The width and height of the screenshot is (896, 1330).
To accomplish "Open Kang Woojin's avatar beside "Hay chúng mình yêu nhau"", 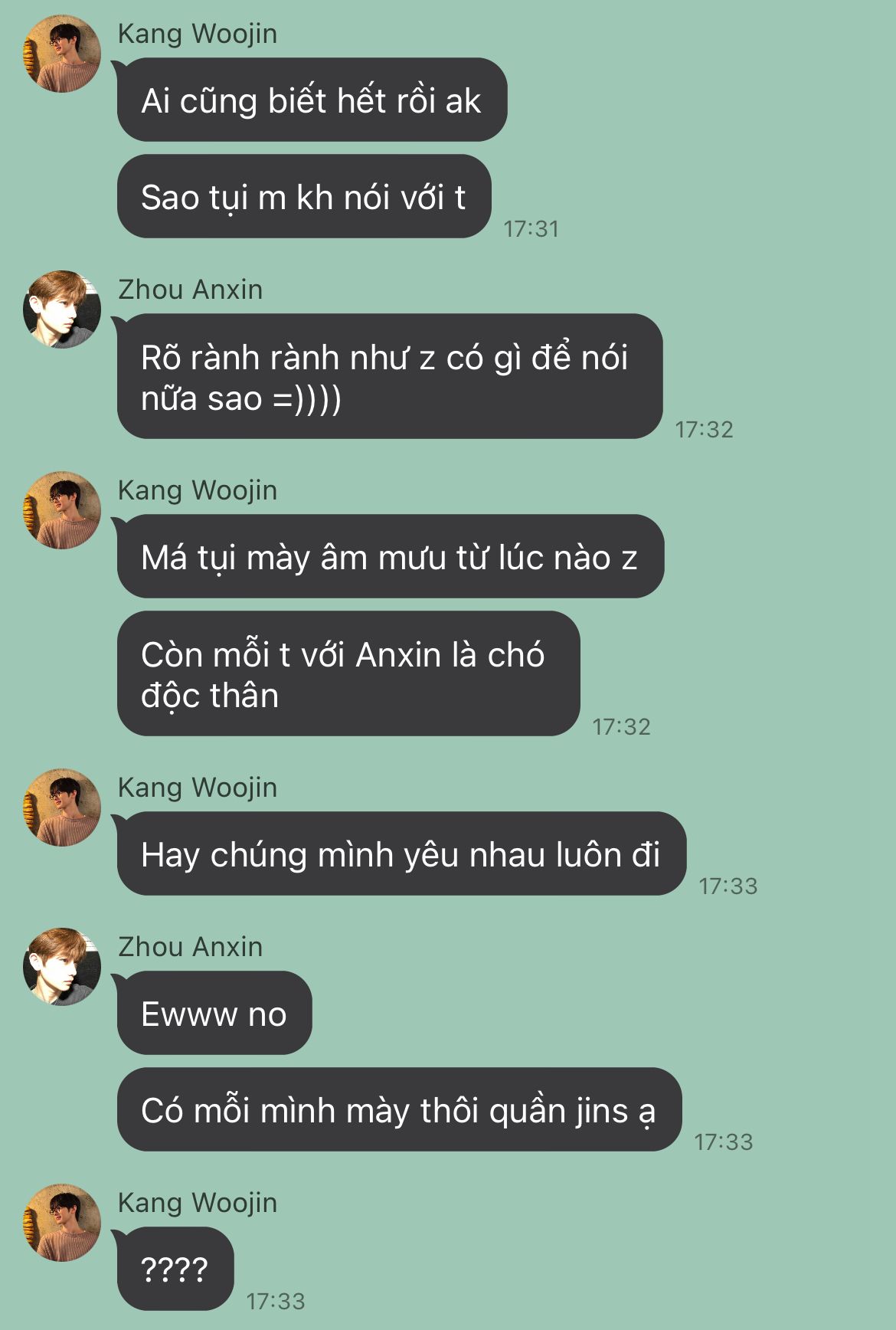I will (62, 807).
